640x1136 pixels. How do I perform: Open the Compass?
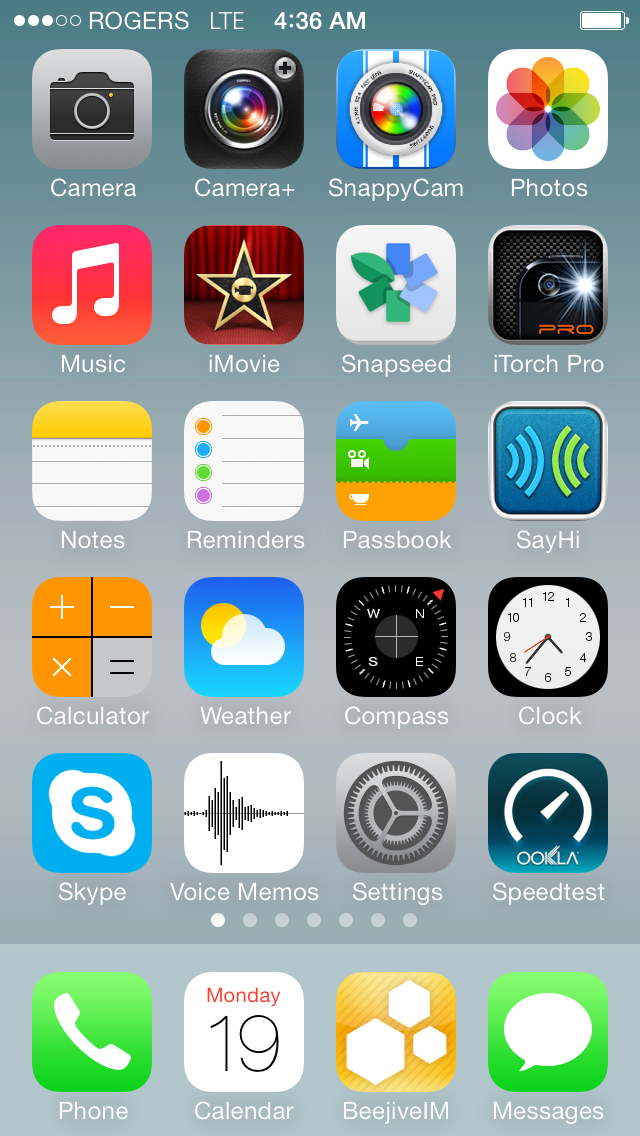point(396,637)
